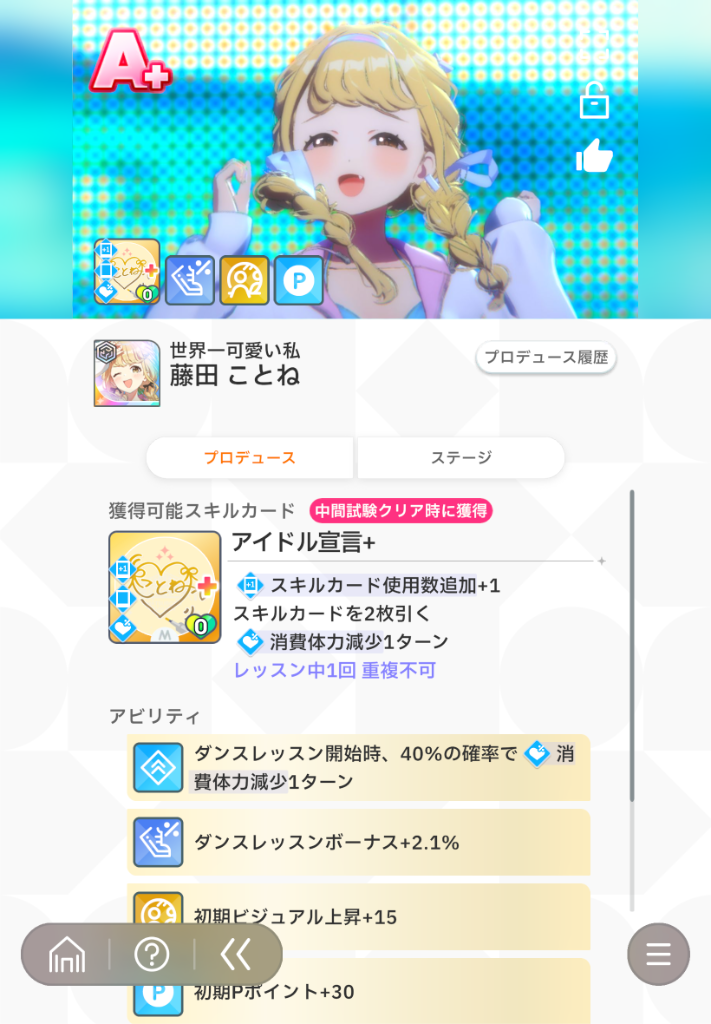Go back with the double chevron
Image resolution: width=711 pixels, height=1024 pixels.
235,955
